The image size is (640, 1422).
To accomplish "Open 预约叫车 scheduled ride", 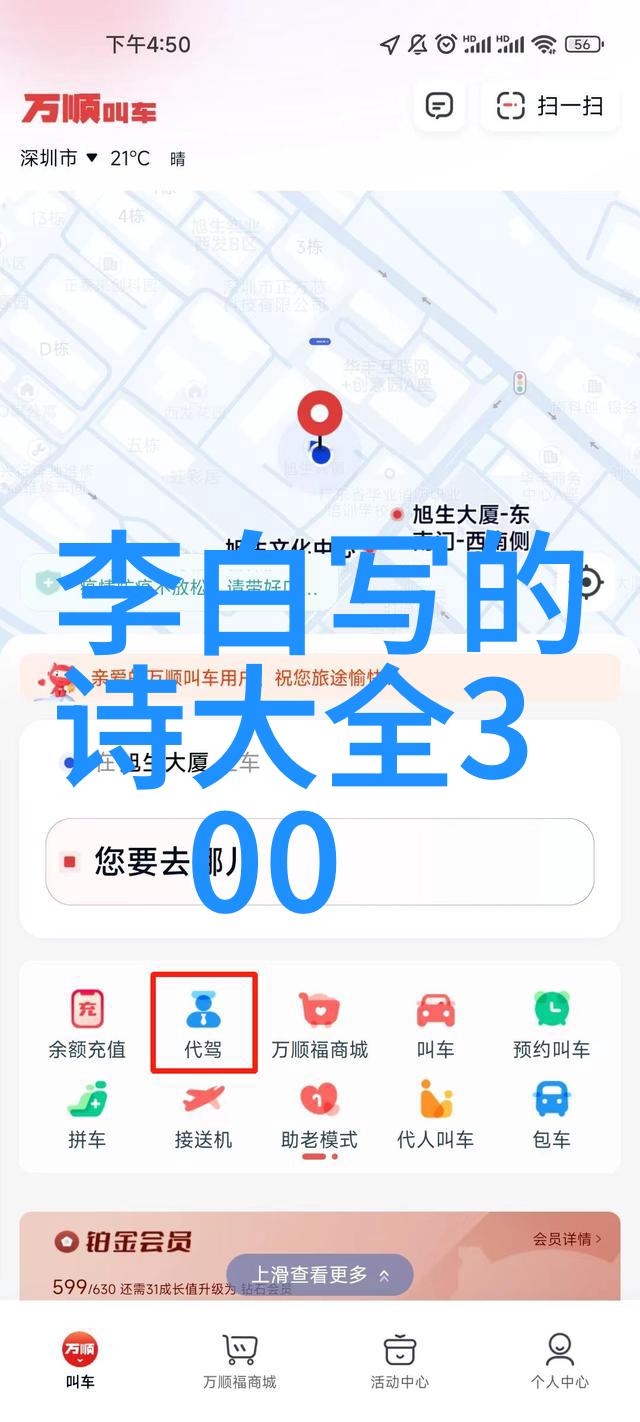I will tap(551, 1025).
